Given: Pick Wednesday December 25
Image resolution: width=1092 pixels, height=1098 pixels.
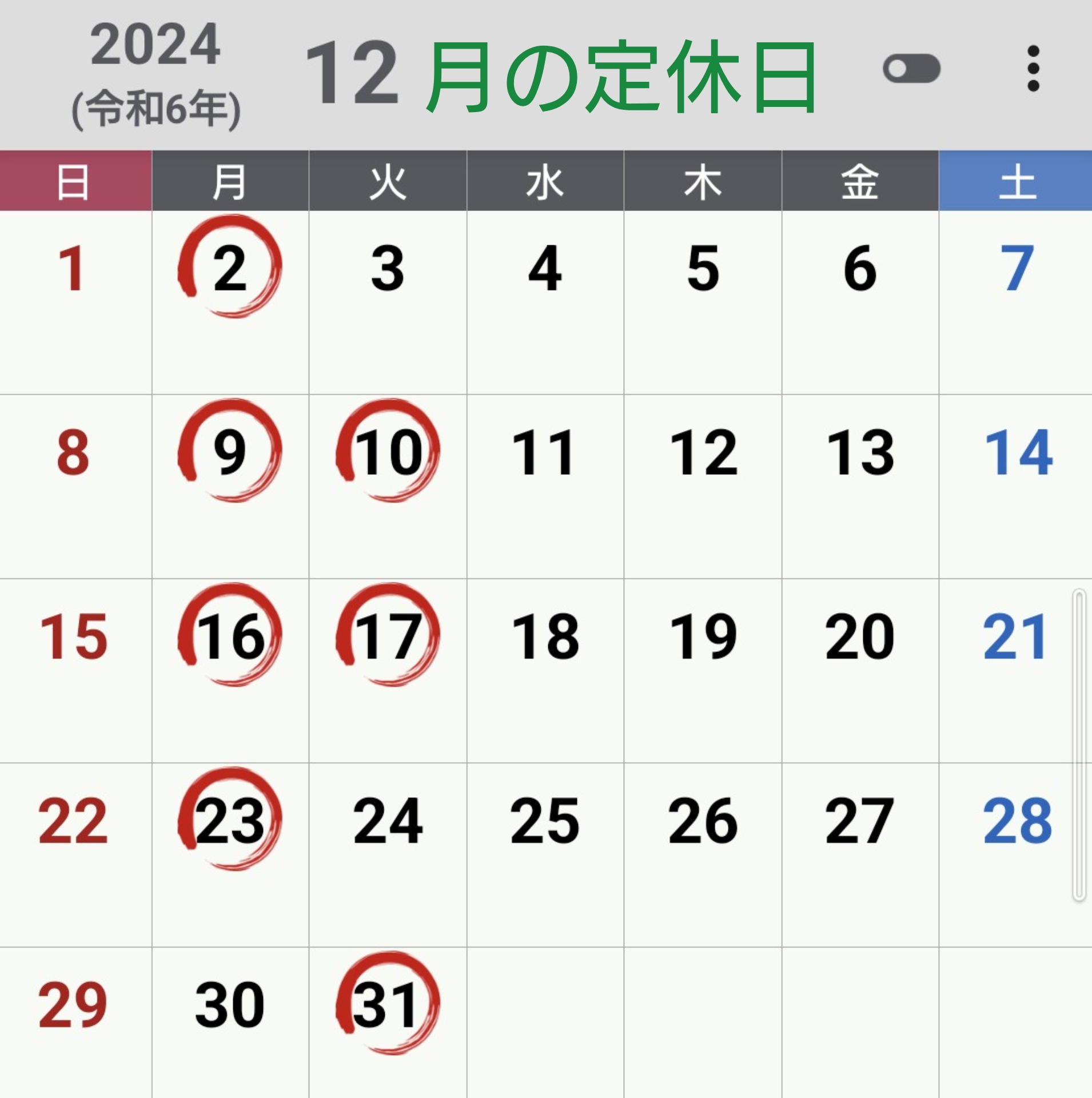Looking at the screenshot, I should [545, 821].
